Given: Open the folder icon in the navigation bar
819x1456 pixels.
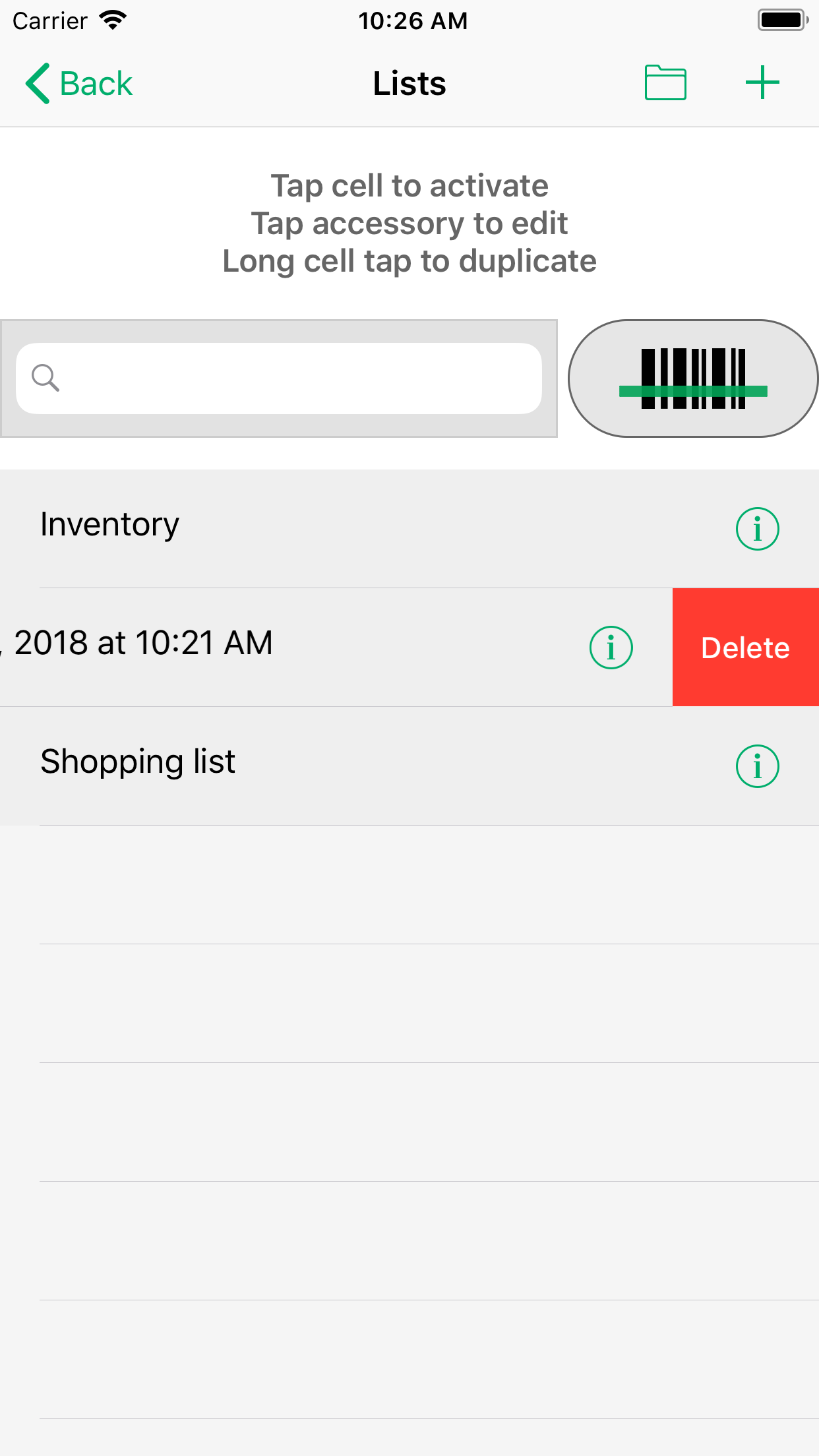Looking at the screenshot, I should pyautogui.click(x=665, y=82).
